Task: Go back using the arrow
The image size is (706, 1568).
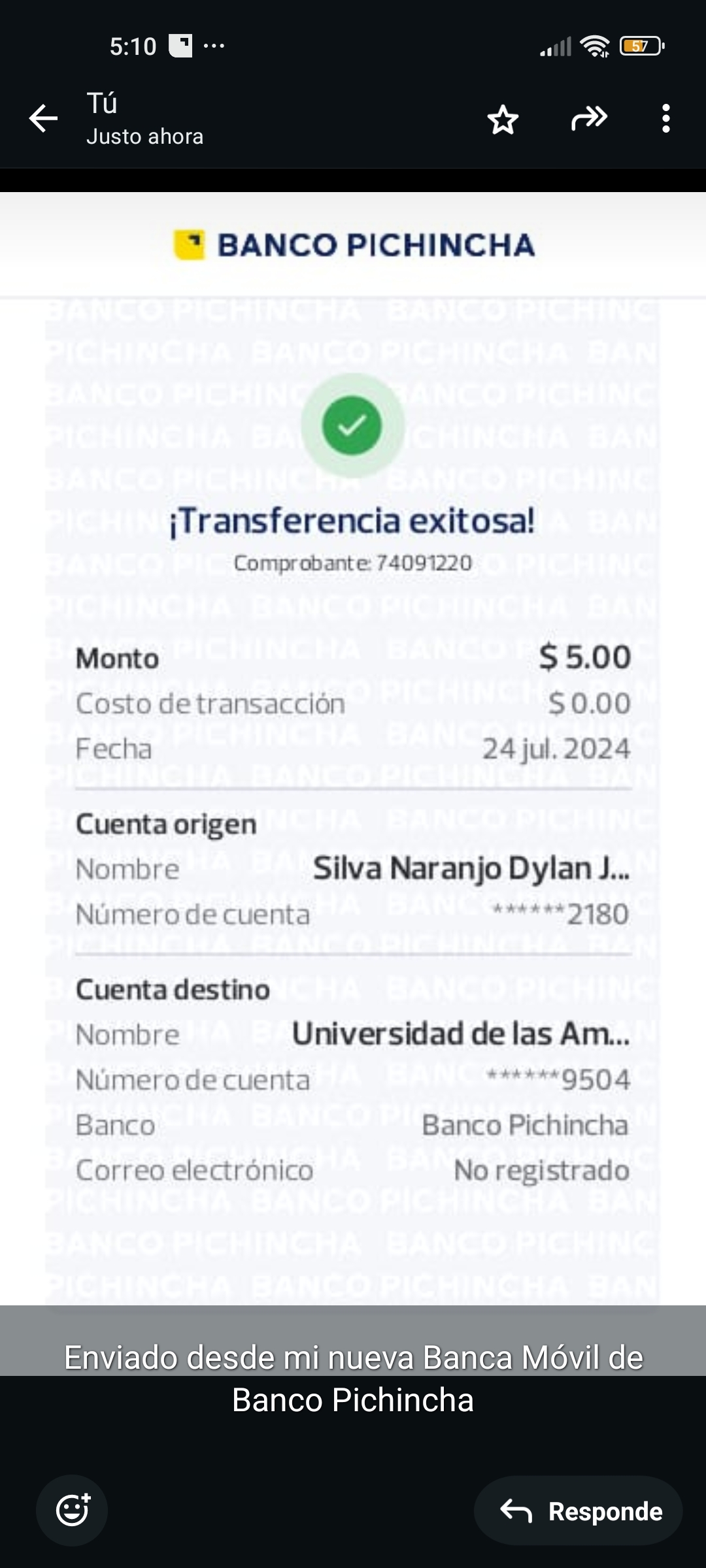Action: (x=44, y=119)
